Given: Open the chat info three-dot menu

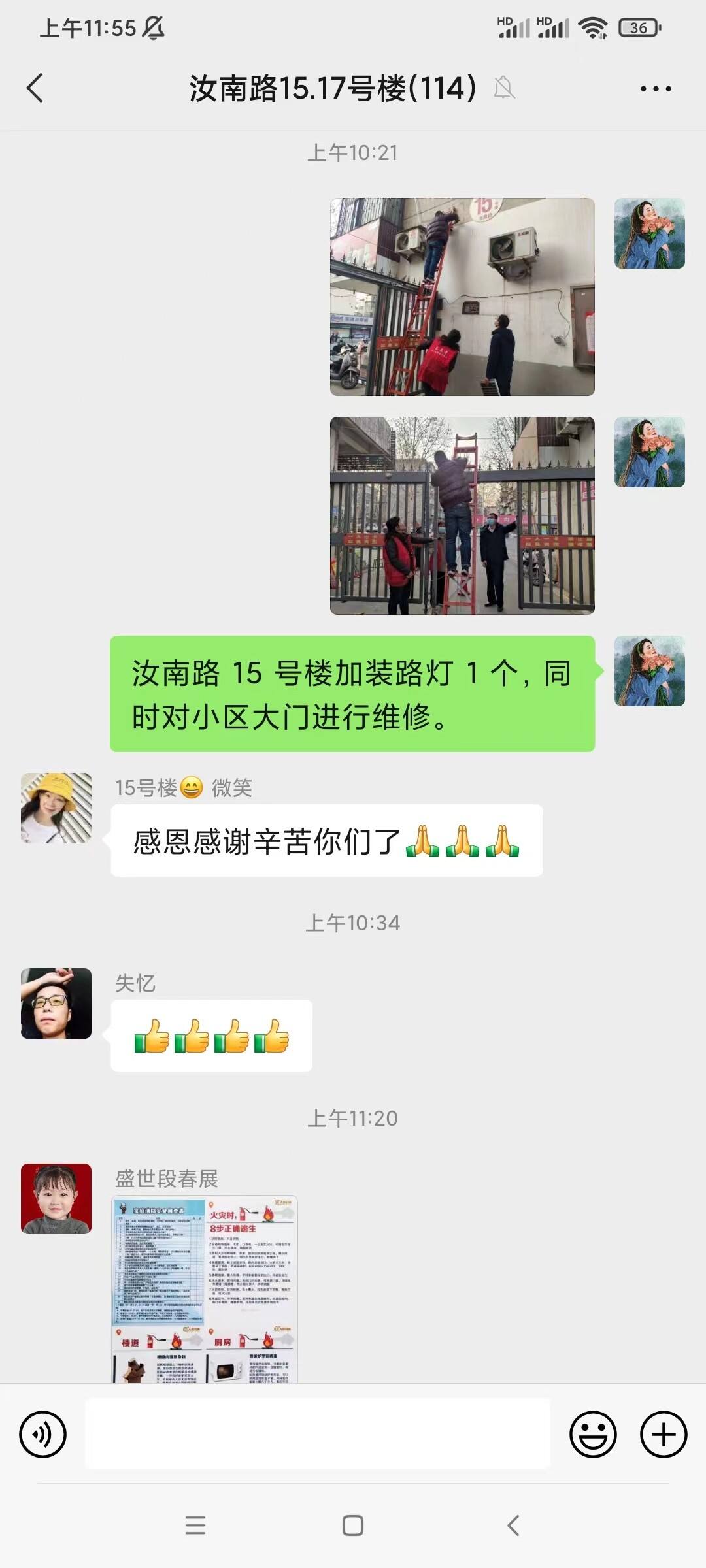Looking at the screenshot, I should [655, 89].
